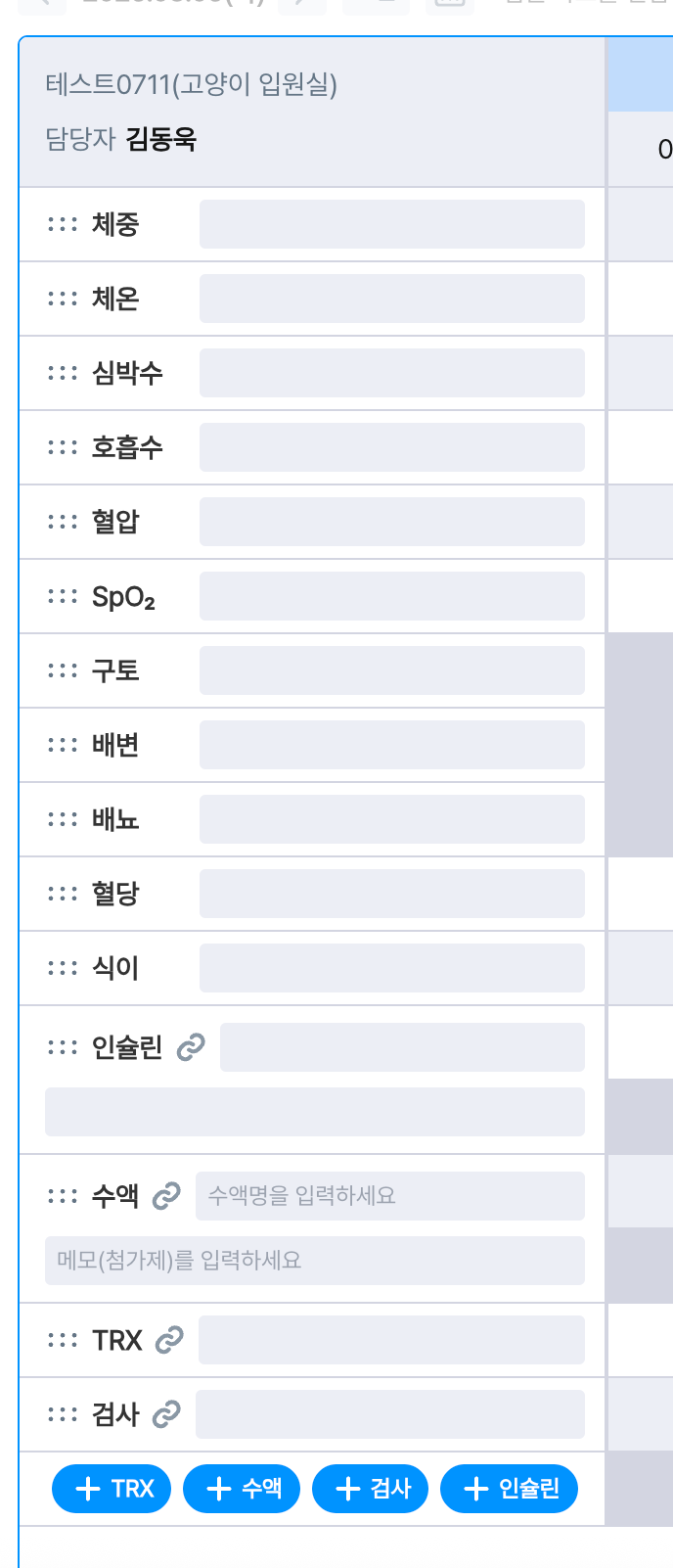
Task: Open the link icon next to TRX
Action: coord(170,1340)
